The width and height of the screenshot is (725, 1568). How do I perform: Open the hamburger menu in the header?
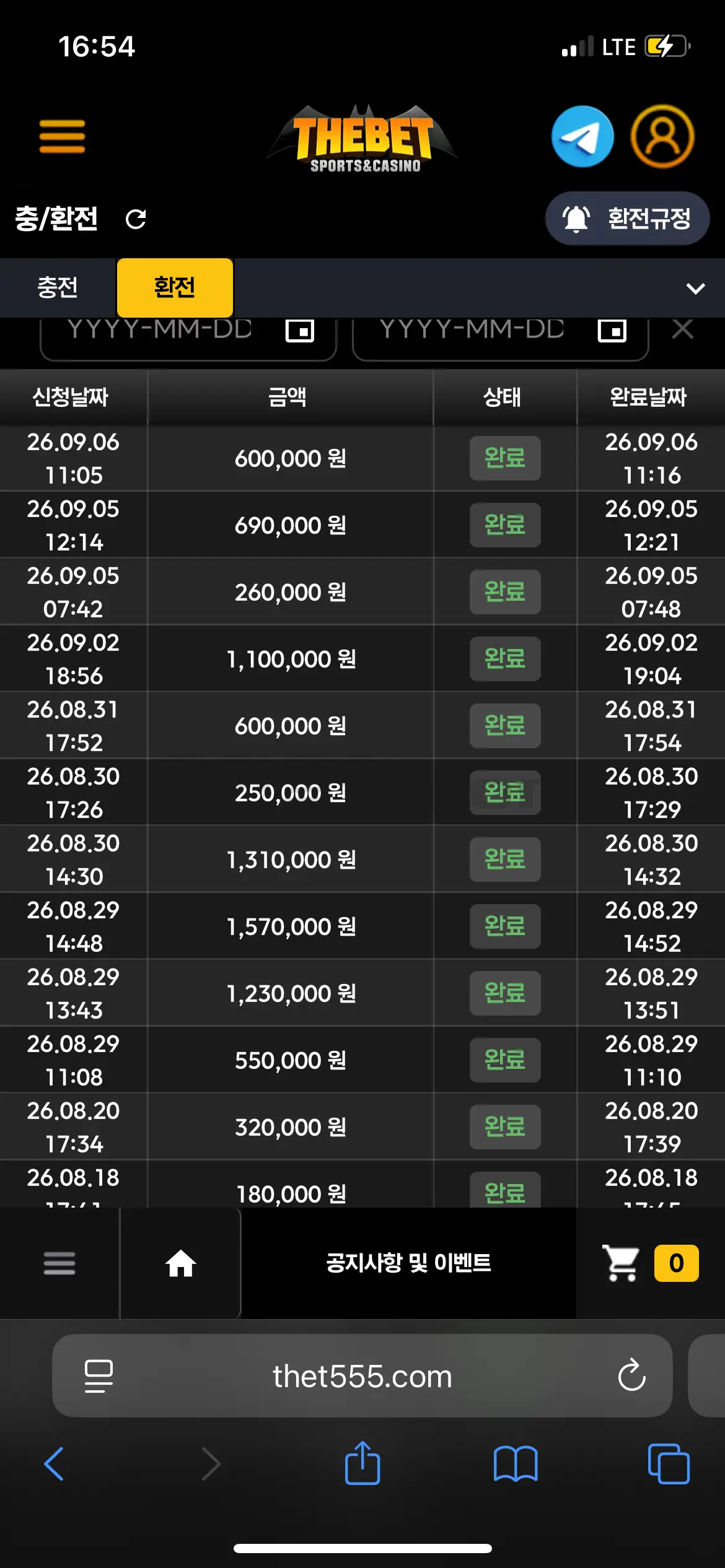pyautogui.click(x=62, y=136)
